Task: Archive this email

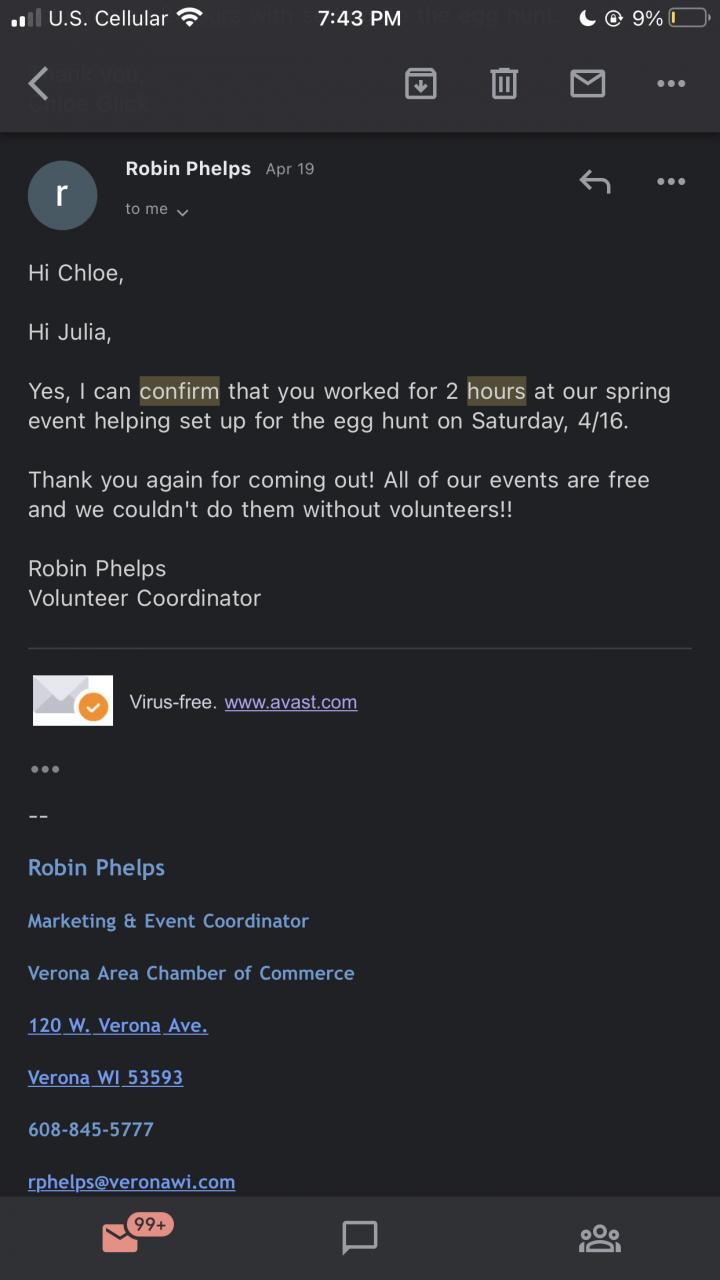Action: point(421,84)
